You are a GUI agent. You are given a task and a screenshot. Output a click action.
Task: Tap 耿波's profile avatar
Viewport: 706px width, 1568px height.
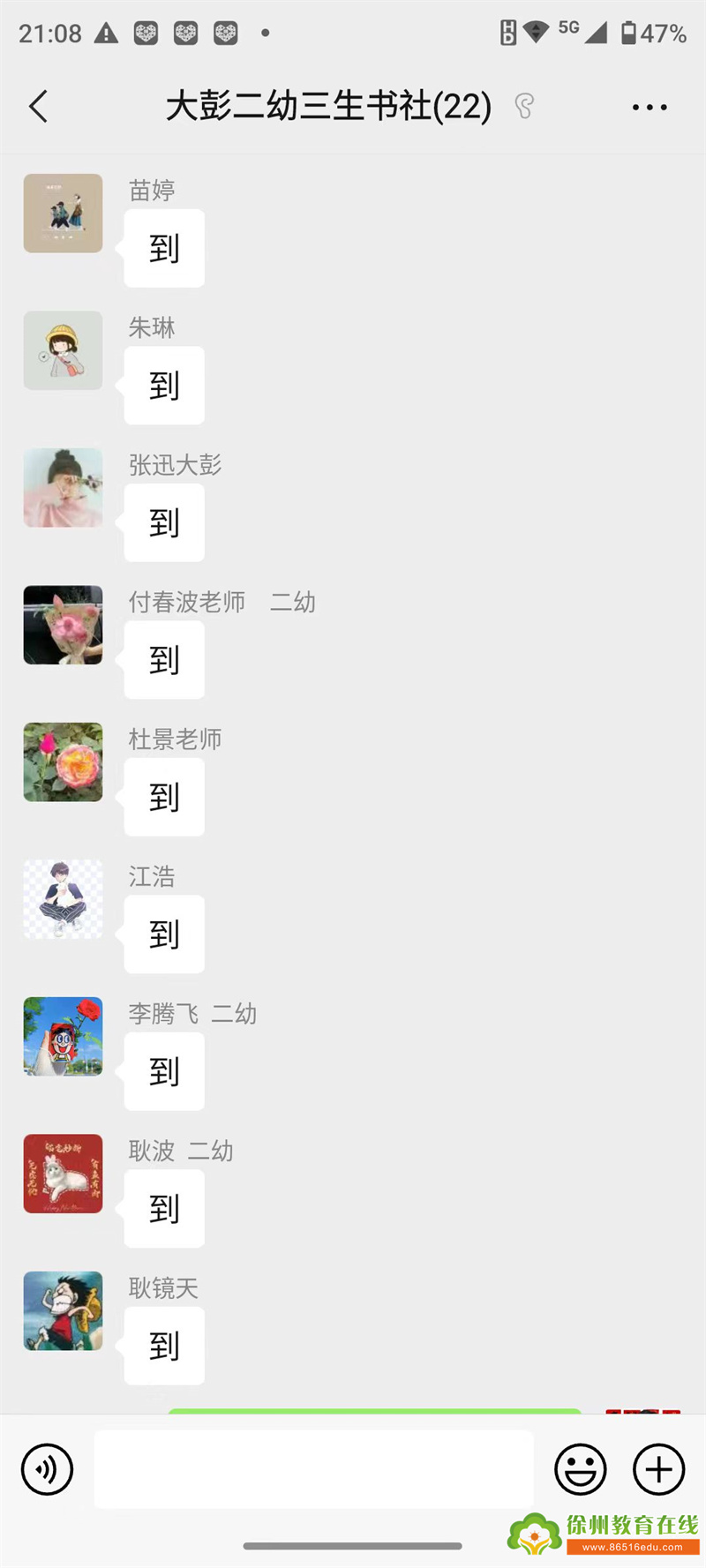[63, 1174]
